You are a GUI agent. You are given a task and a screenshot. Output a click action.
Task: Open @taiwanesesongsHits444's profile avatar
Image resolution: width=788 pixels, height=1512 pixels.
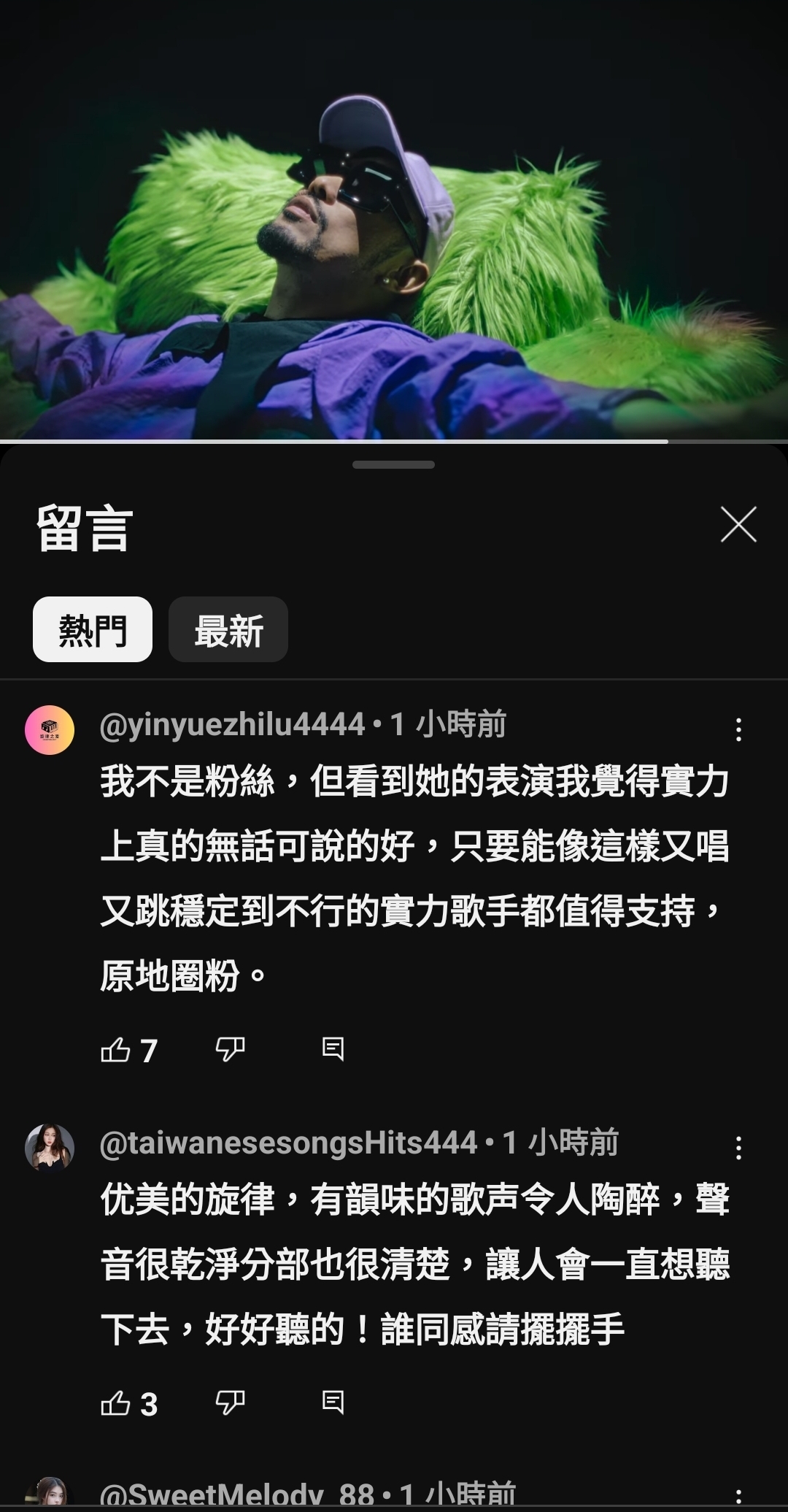pos(50,1147)
